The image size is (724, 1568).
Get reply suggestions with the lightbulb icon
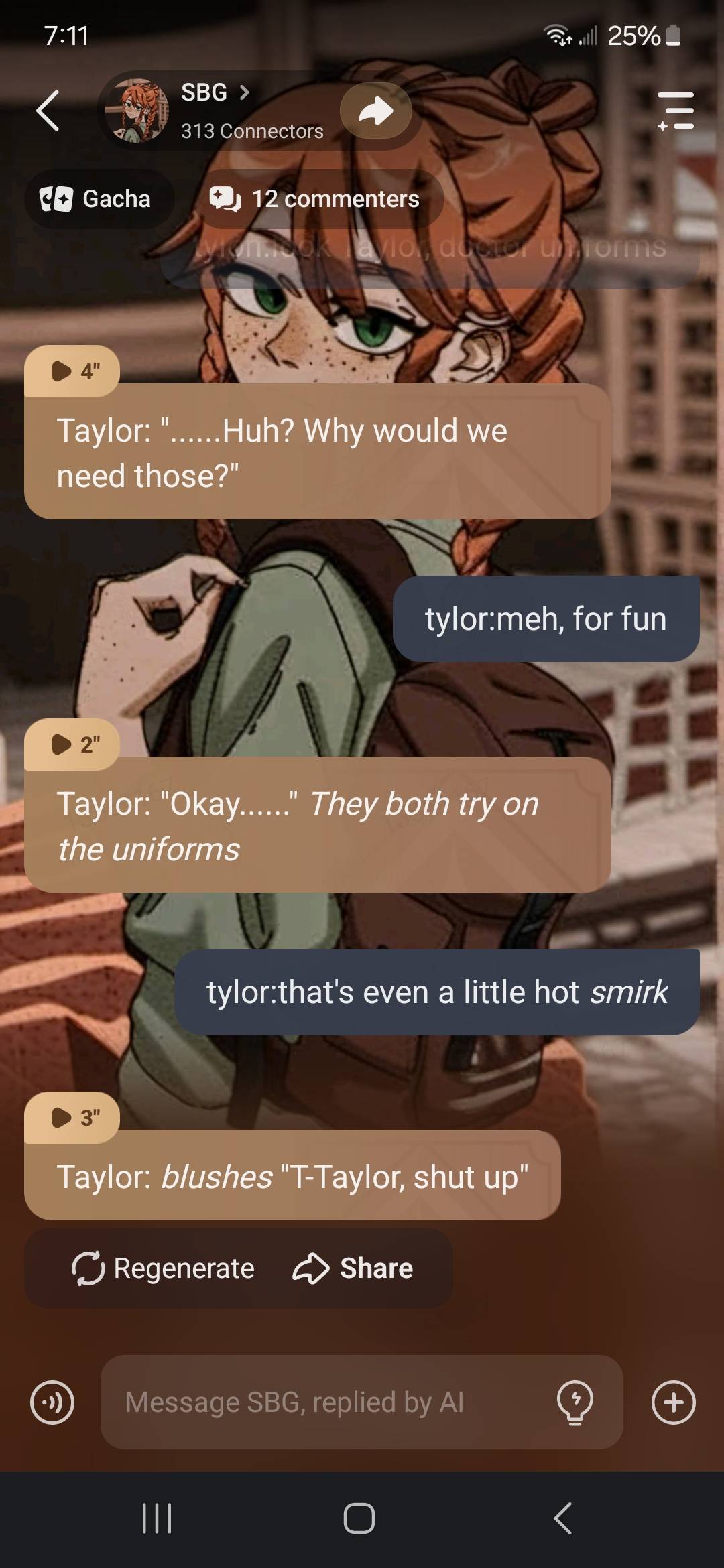pos(575,1402)
